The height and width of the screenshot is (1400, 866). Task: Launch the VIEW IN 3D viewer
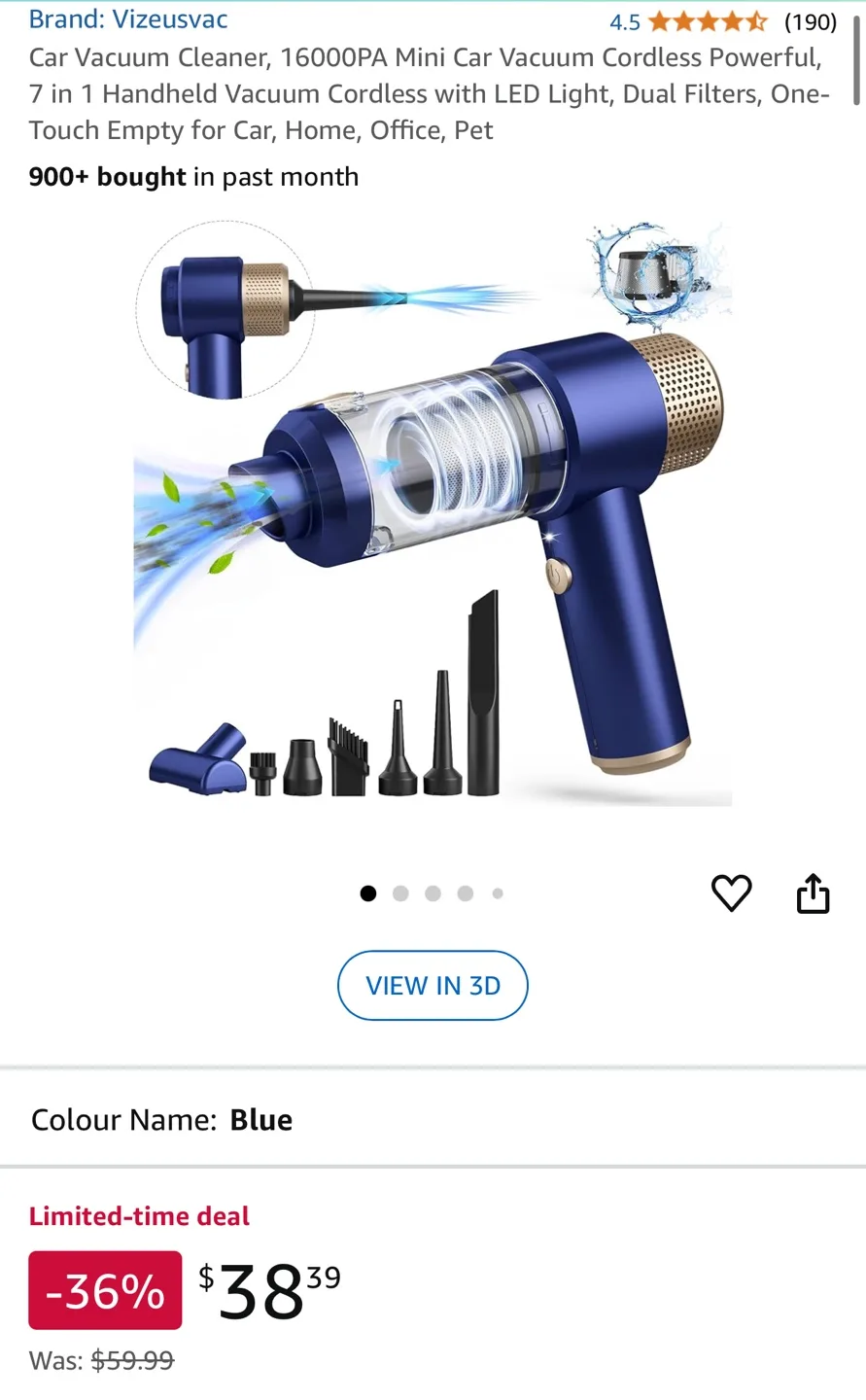433,985
